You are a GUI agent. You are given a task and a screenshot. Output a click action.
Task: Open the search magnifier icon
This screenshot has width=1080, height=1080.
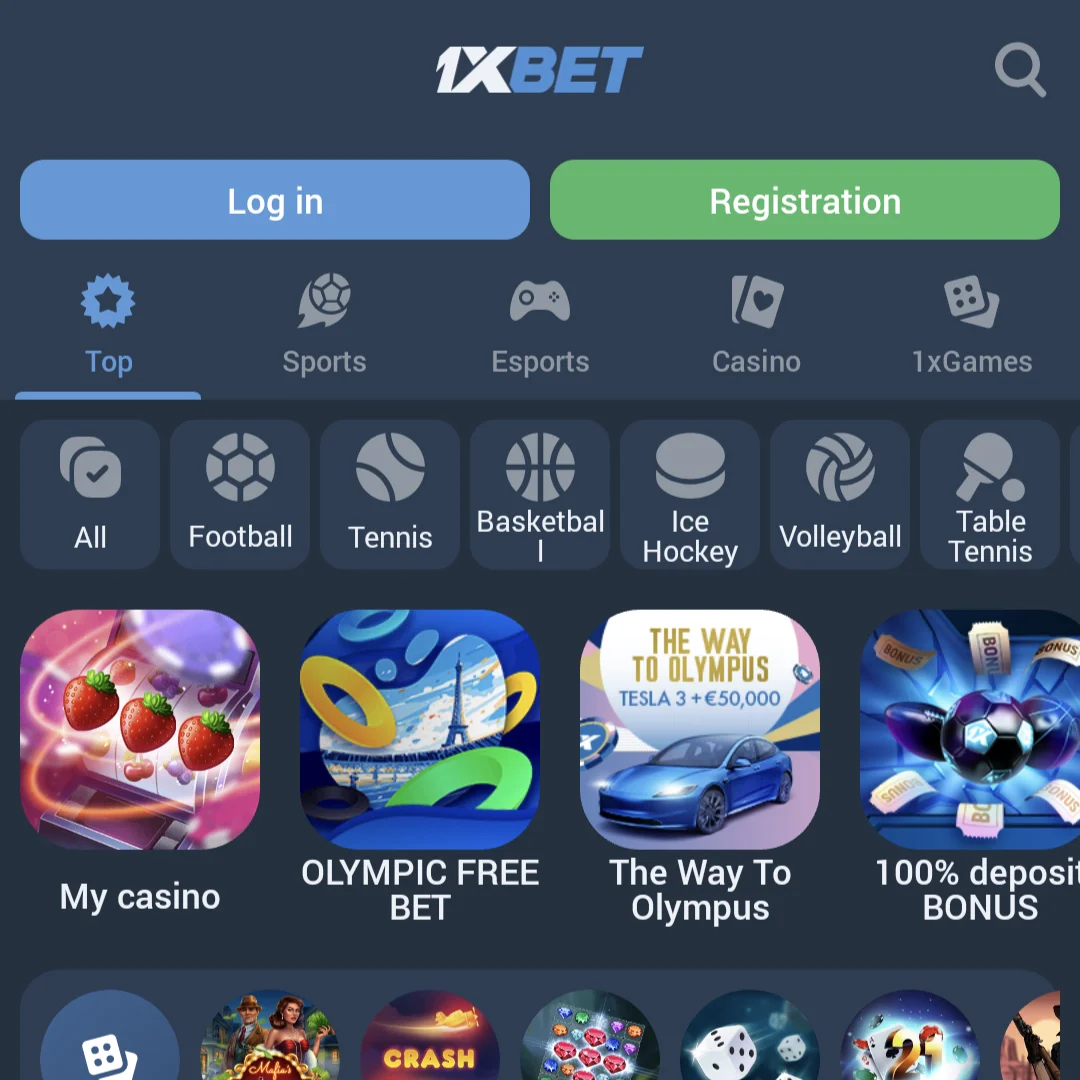tap(1020, 72)
